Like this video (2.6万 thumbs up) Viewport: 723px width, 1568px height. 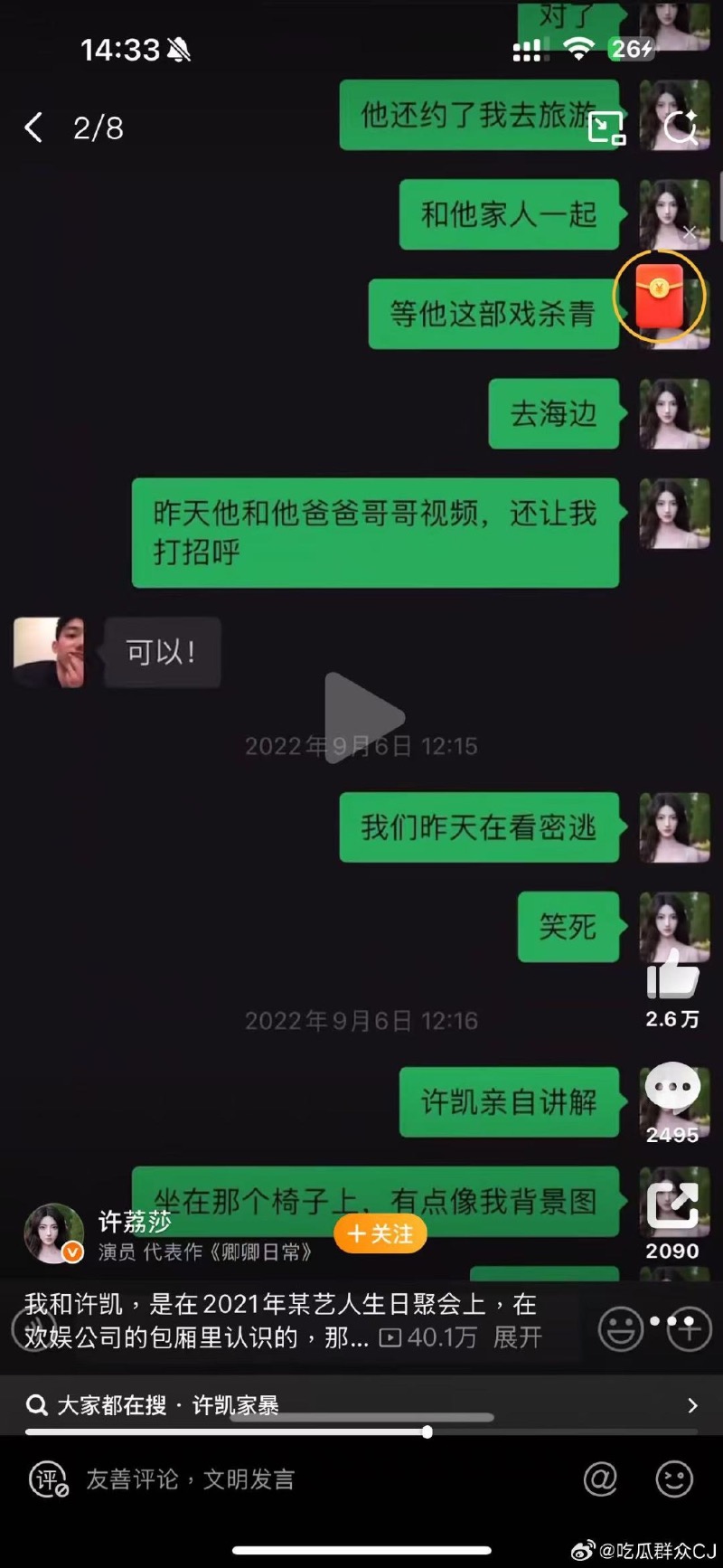click(x=672, y=977)
